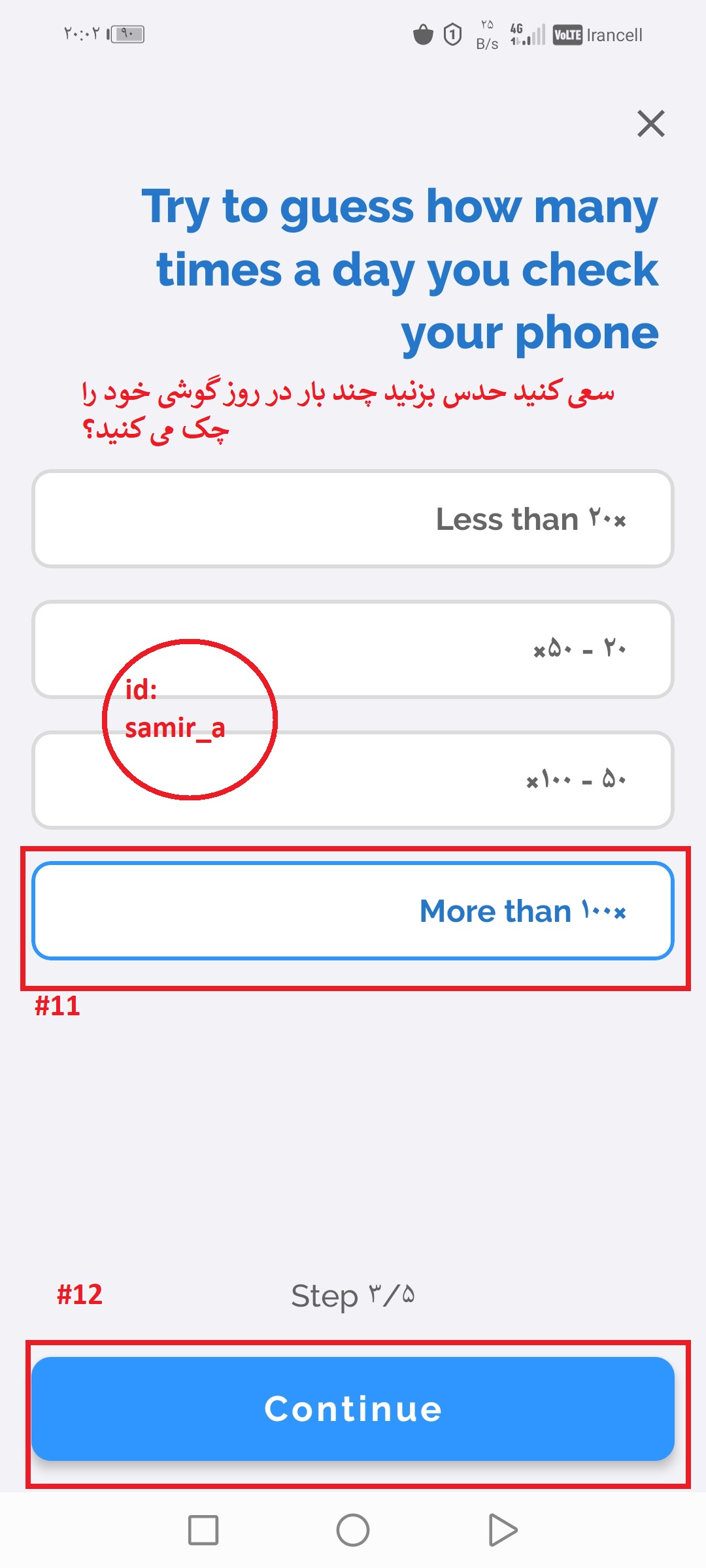Go to the system home screen
Screen dimensions: 706x1568
(353, 1530)
